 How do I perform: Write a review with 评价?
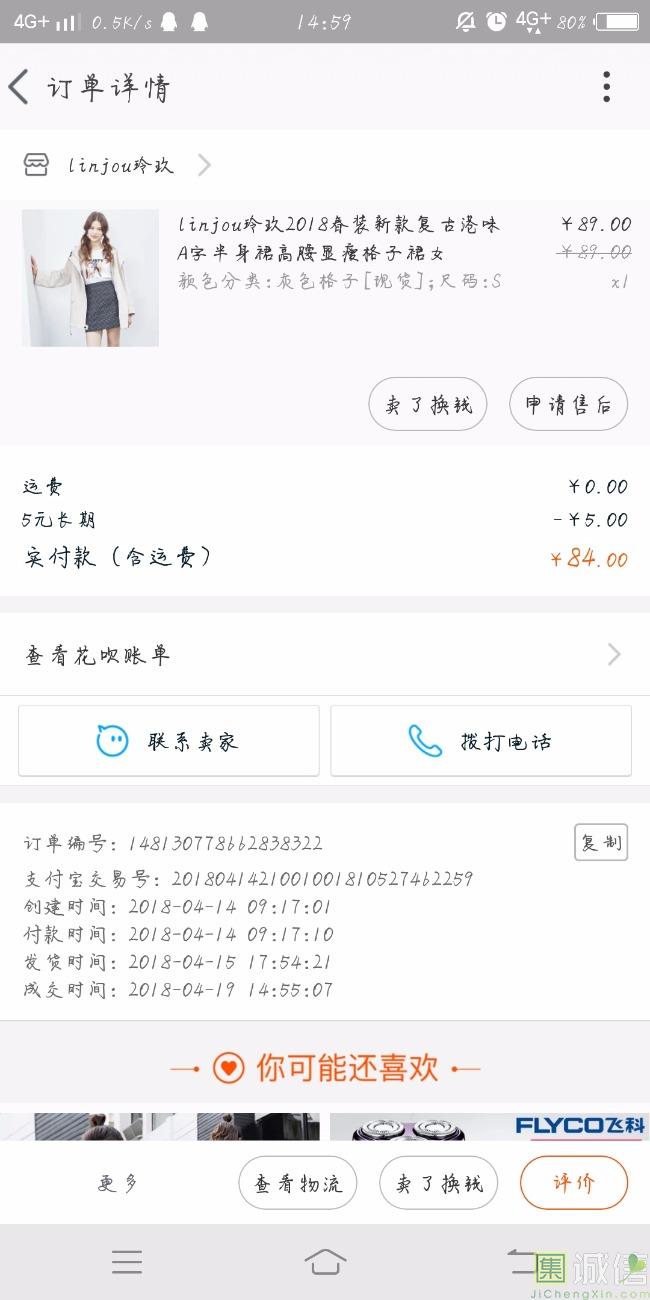coord(574,1184)
